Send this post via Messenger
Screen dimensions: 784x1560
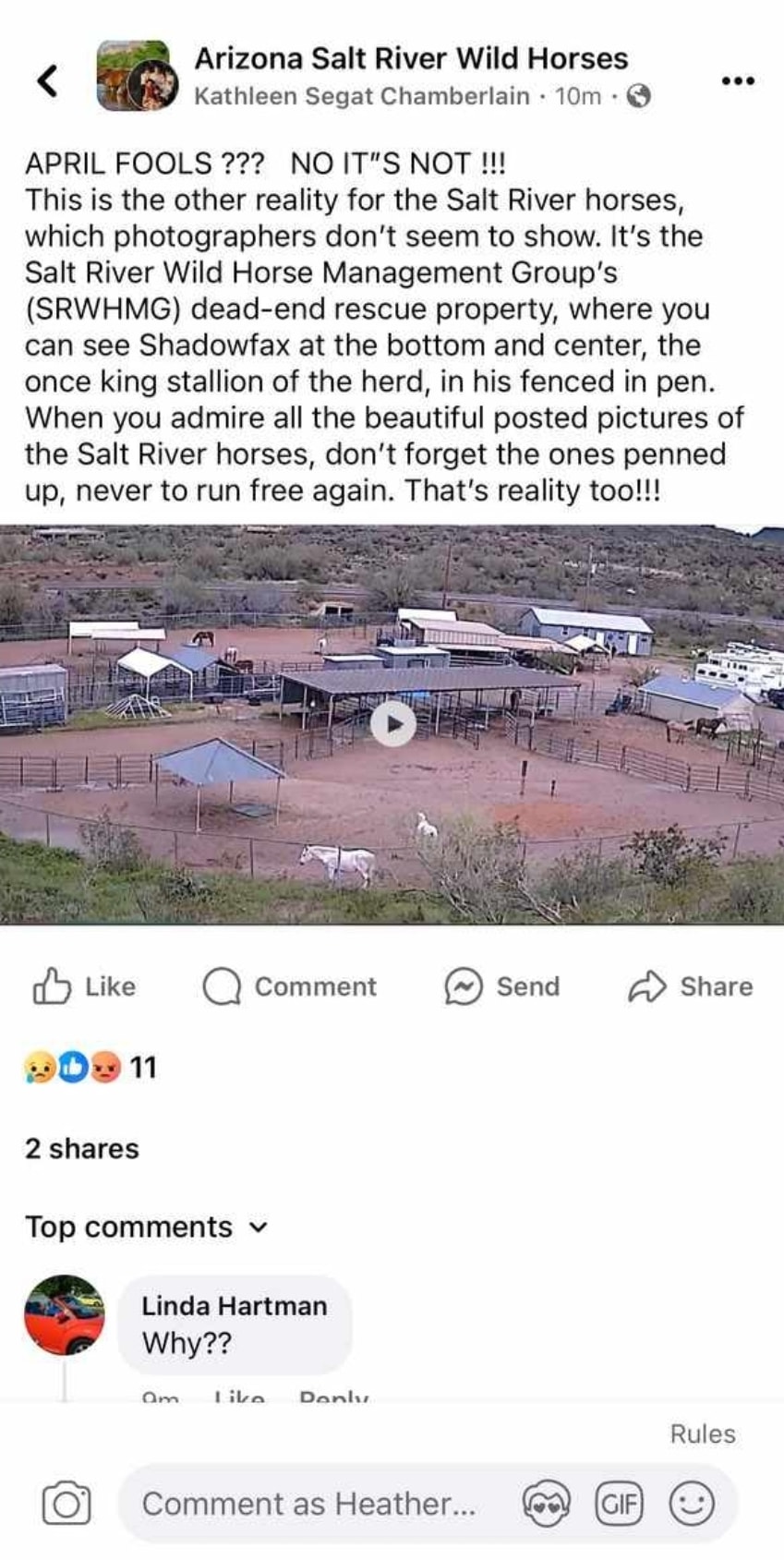[501, 986]
